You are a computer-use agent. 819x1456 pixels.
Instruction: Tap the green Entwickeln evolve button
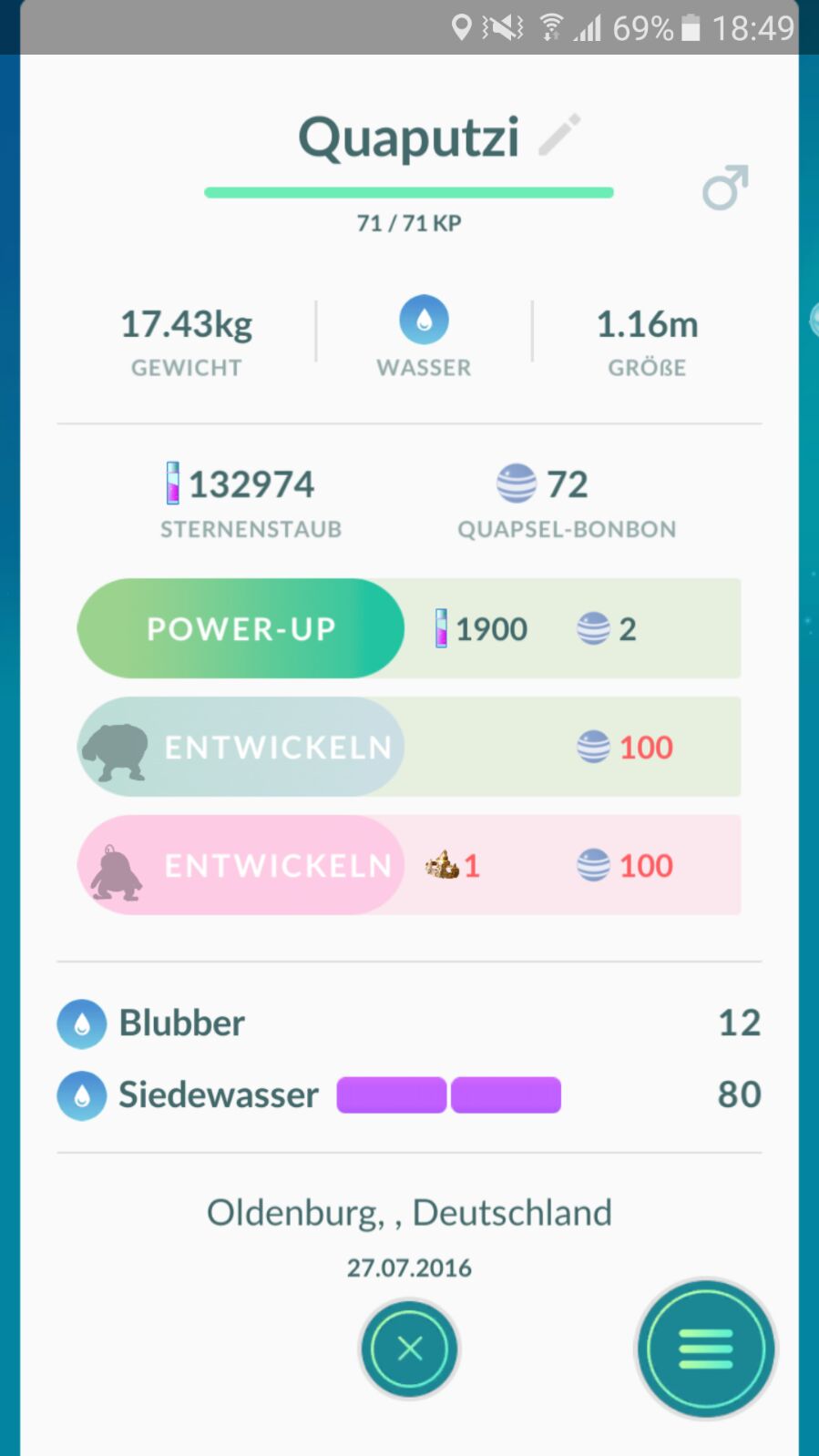tap(241, 747)
